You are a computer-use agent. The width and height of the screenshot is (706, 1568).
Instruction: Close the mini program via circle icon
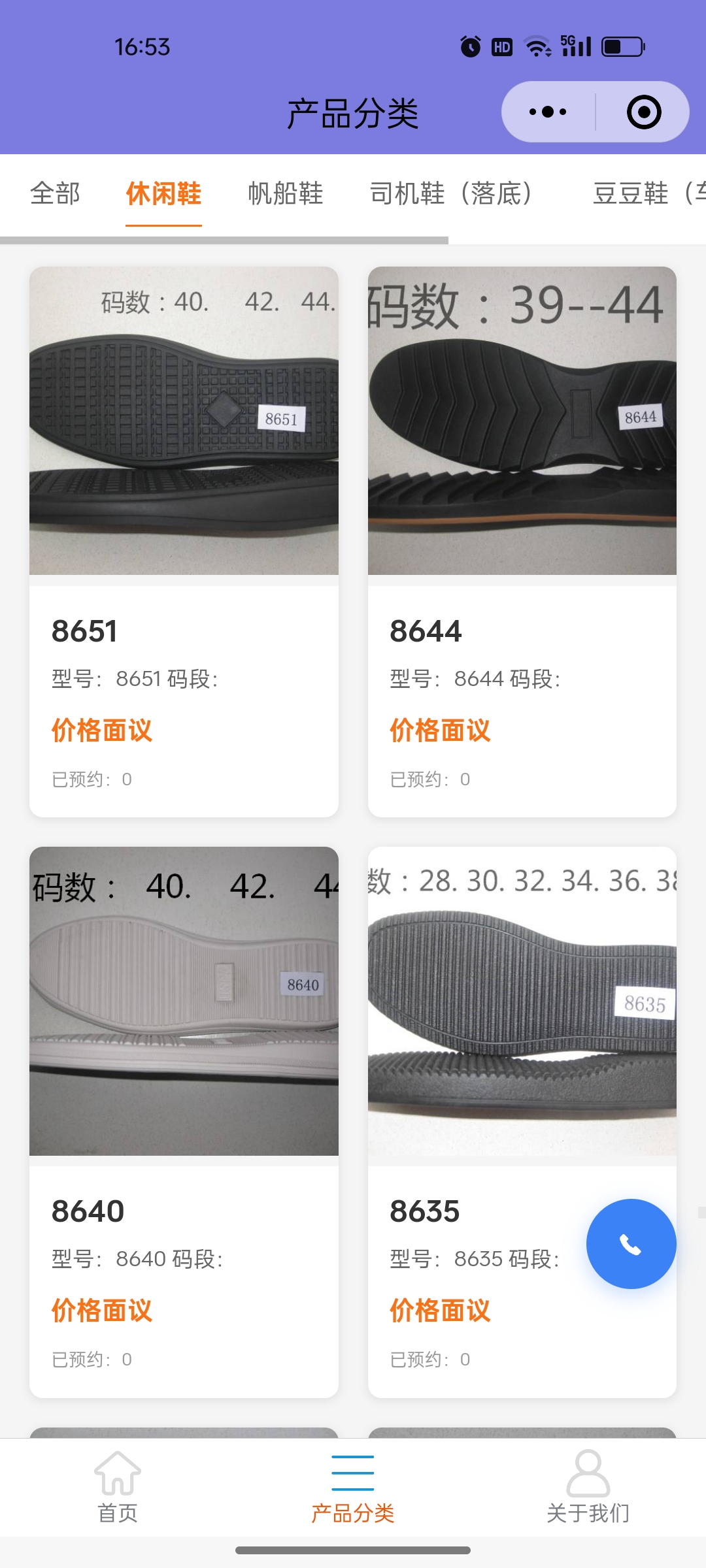click(643, 112)
